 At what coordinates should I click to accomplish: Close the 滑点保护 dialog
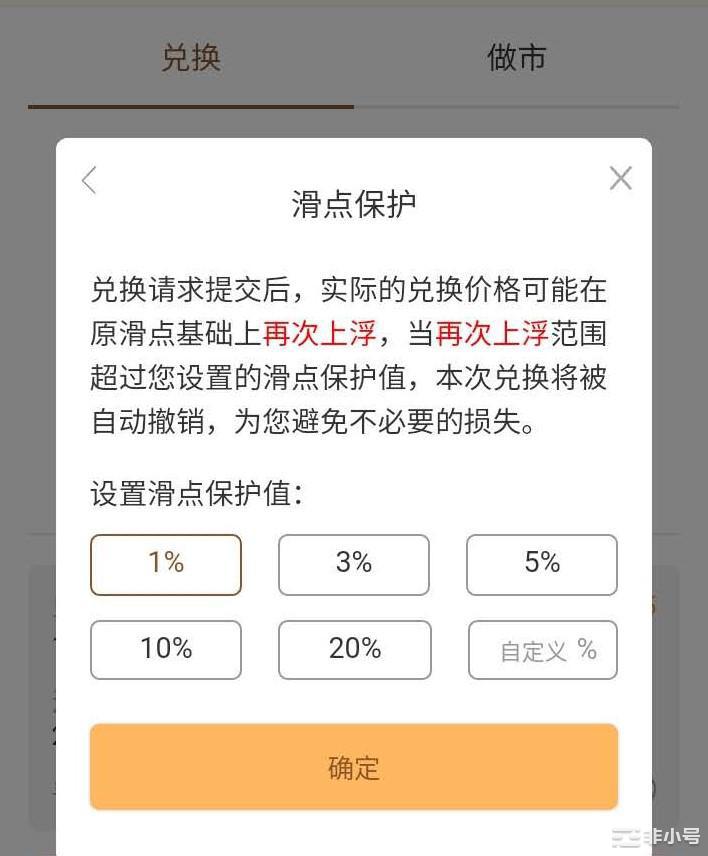point(620,178)
